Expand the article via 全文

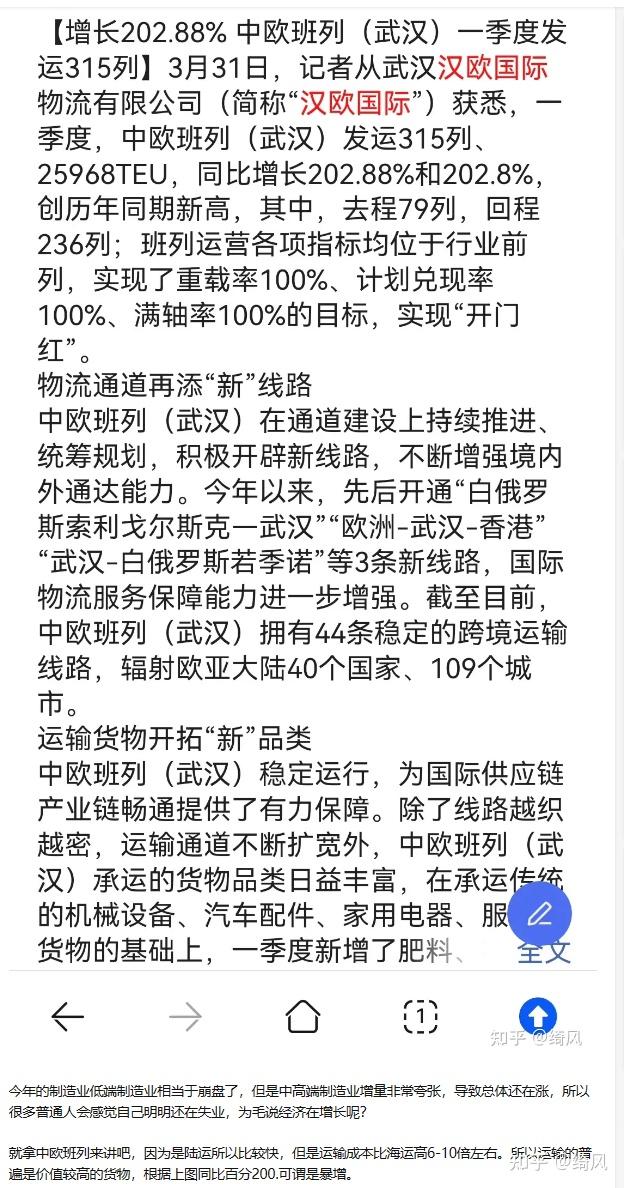pos(544,952)
